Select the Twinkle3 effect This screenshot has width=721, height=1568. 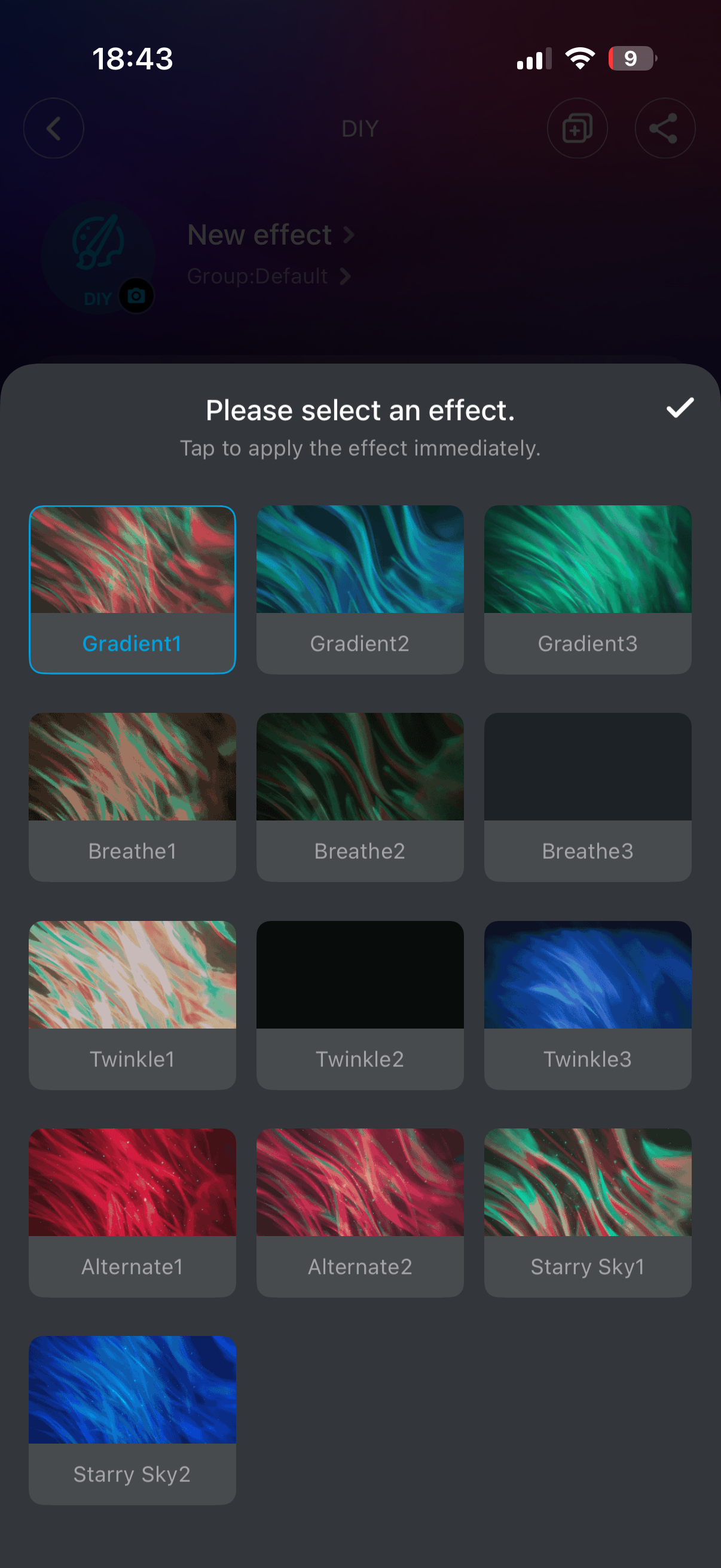[x=587, y=1004]
